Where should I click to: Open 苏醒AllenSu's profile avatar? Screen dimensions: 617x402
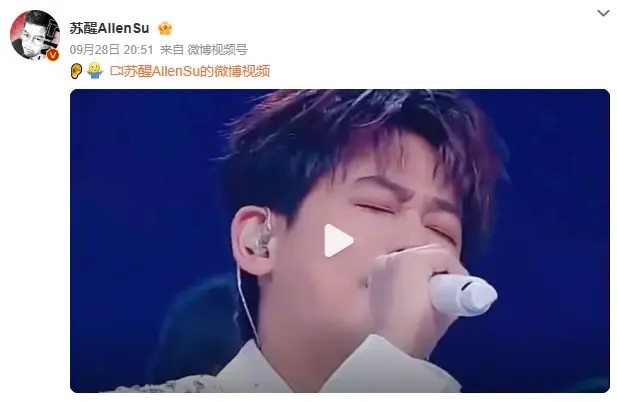[x=35, y=35]
